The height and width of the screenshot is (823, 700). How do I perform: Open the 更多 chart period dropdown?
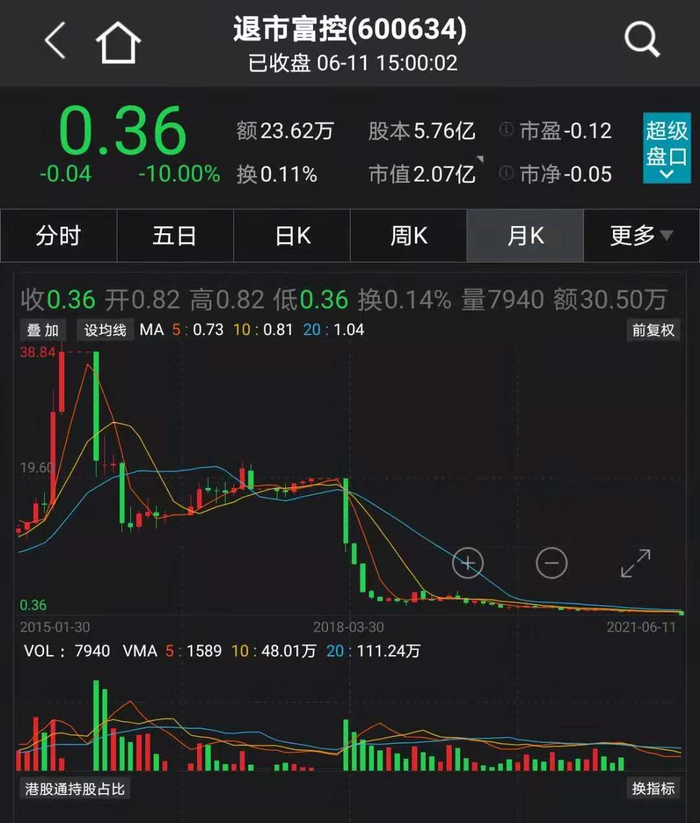(641, 236)
